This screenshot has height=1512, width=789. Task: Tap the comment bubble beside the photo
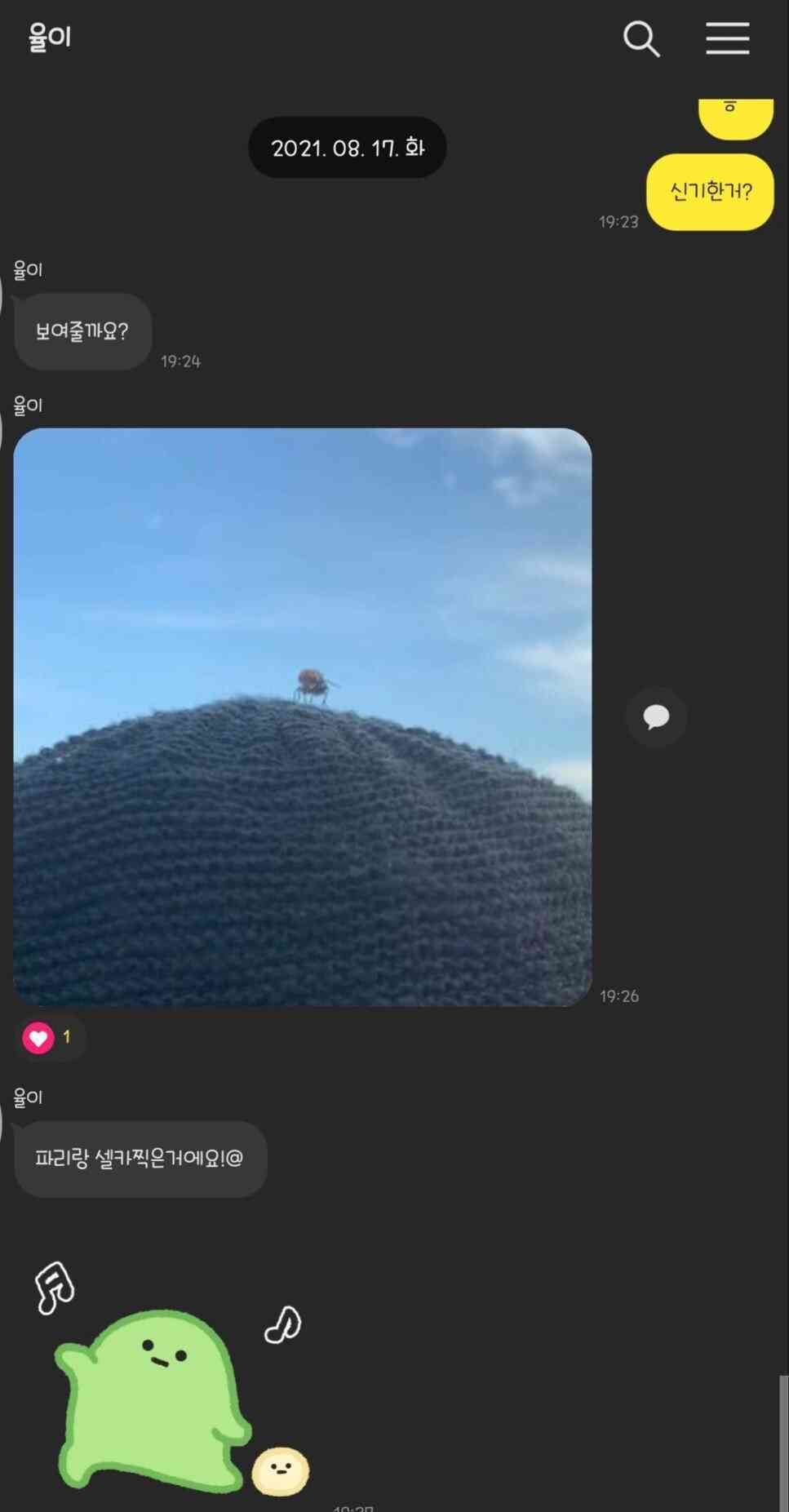click(x=656, y=716)
